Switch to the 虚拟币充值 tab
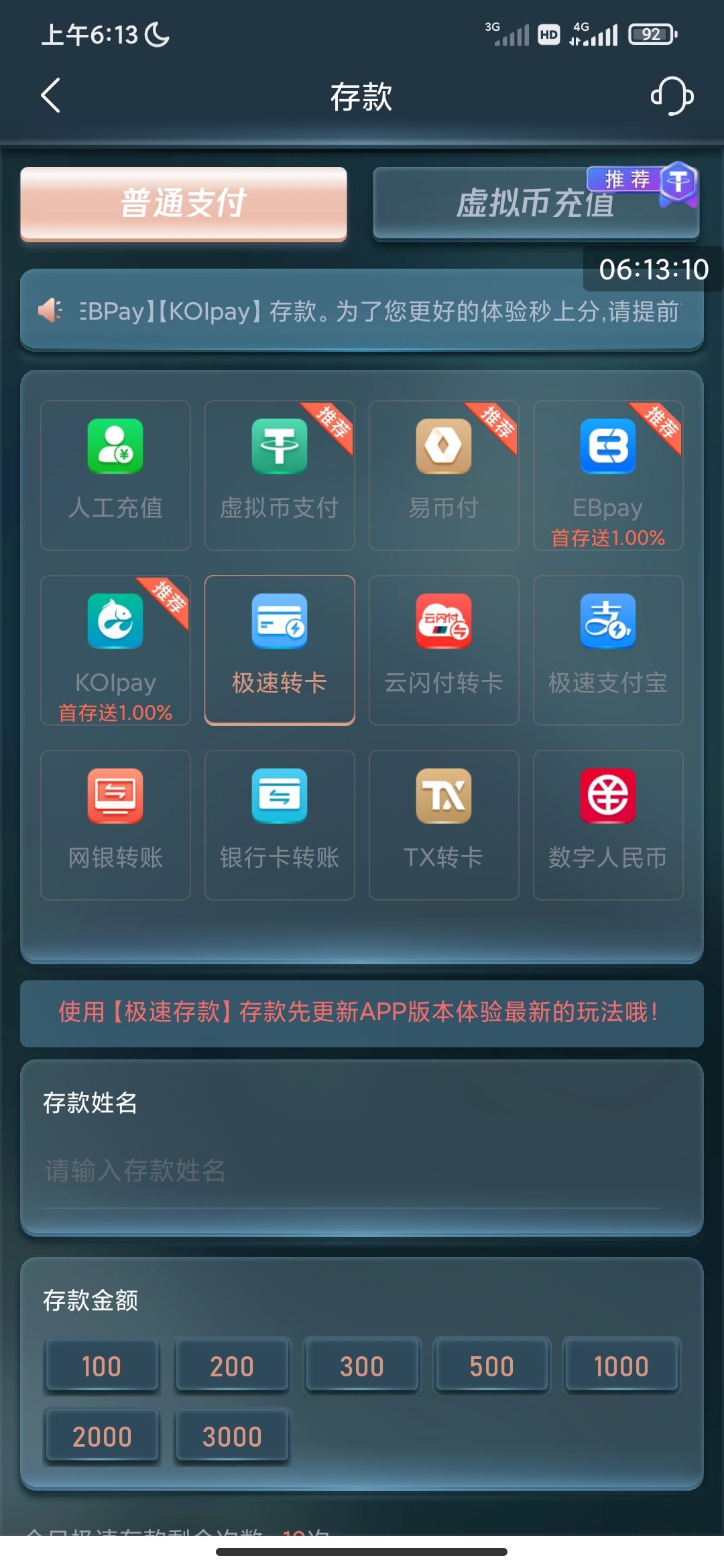Viewport: 724px width, 1568px height. pyautogui.click(x=536, y=204)
